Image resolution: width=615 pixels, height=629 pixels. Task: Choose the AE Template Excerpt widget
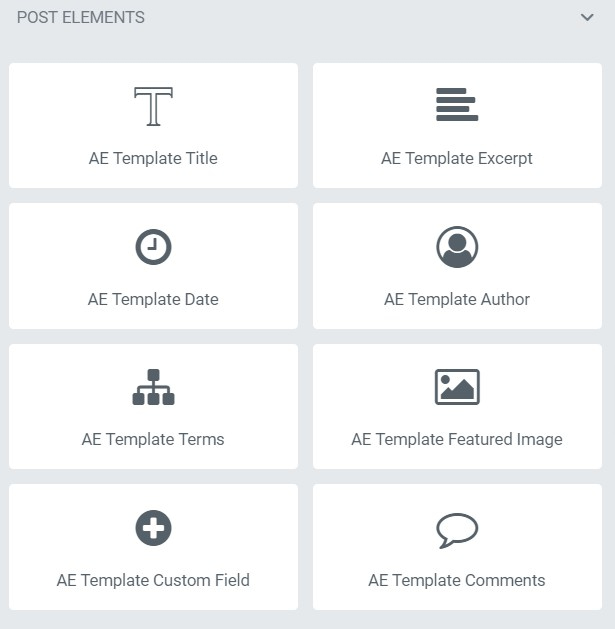point(457,126)
